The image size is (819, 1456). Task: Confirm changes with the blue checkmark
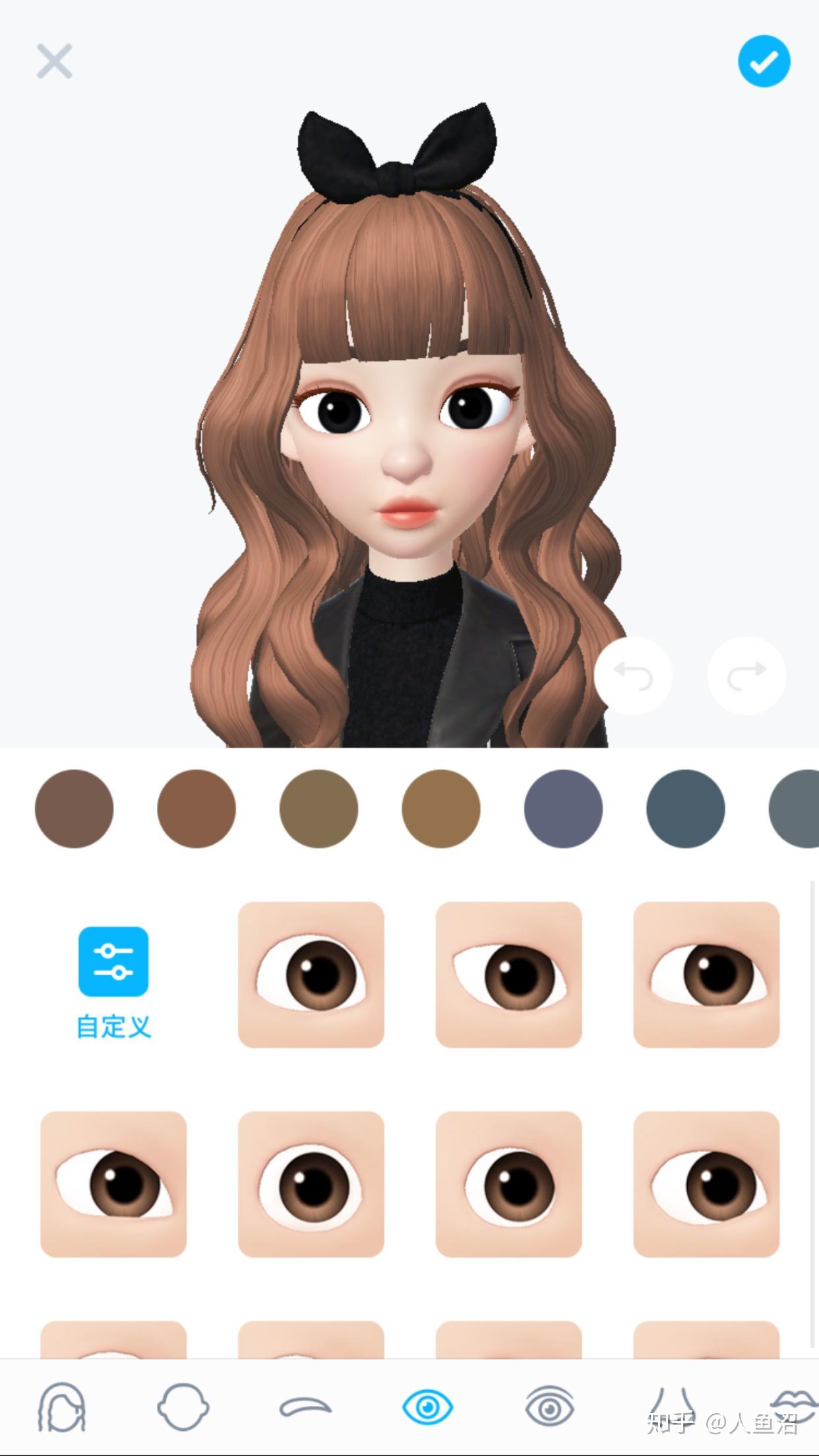(x=764, y=61)
